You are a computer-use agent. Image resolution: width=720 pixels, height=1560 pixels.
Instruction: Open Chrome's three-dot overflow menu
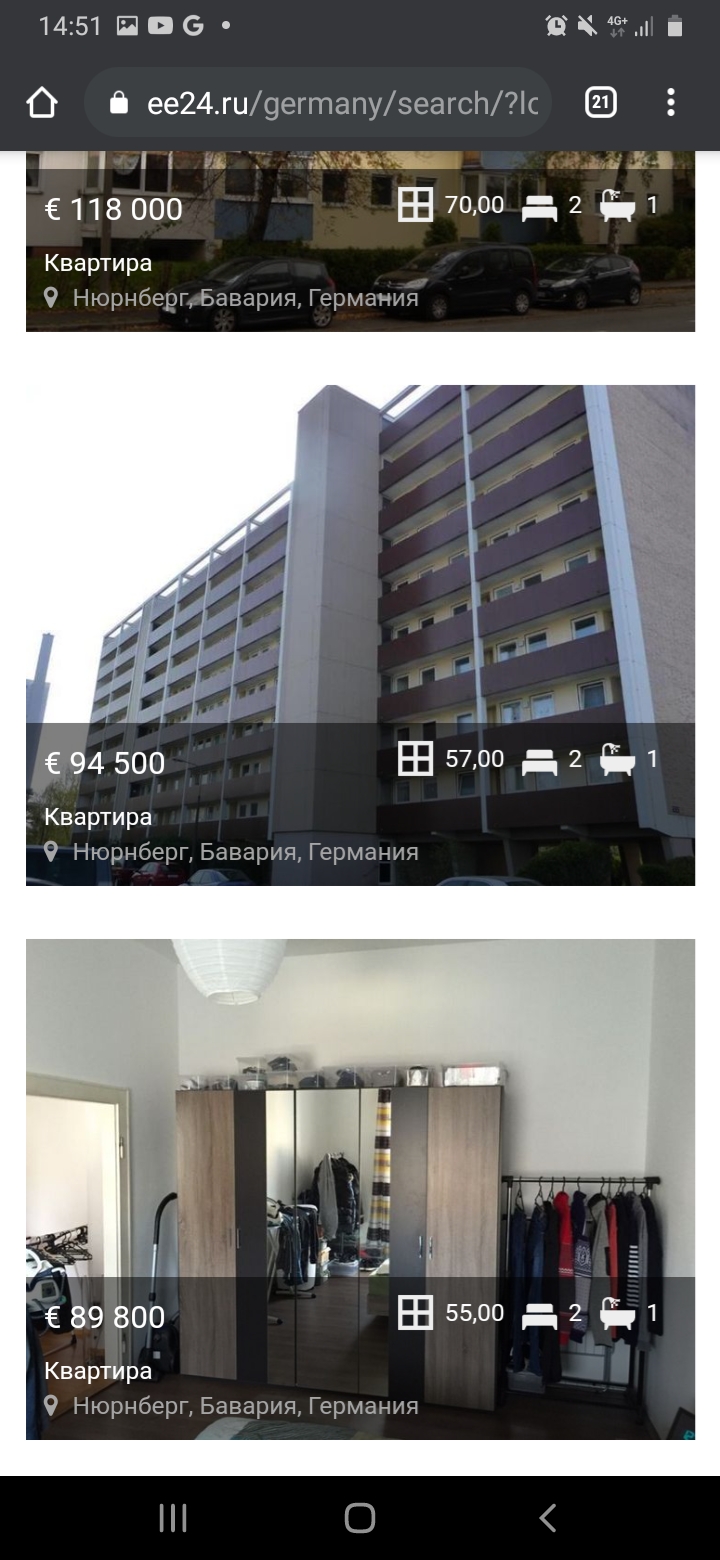tap(671, 102)
